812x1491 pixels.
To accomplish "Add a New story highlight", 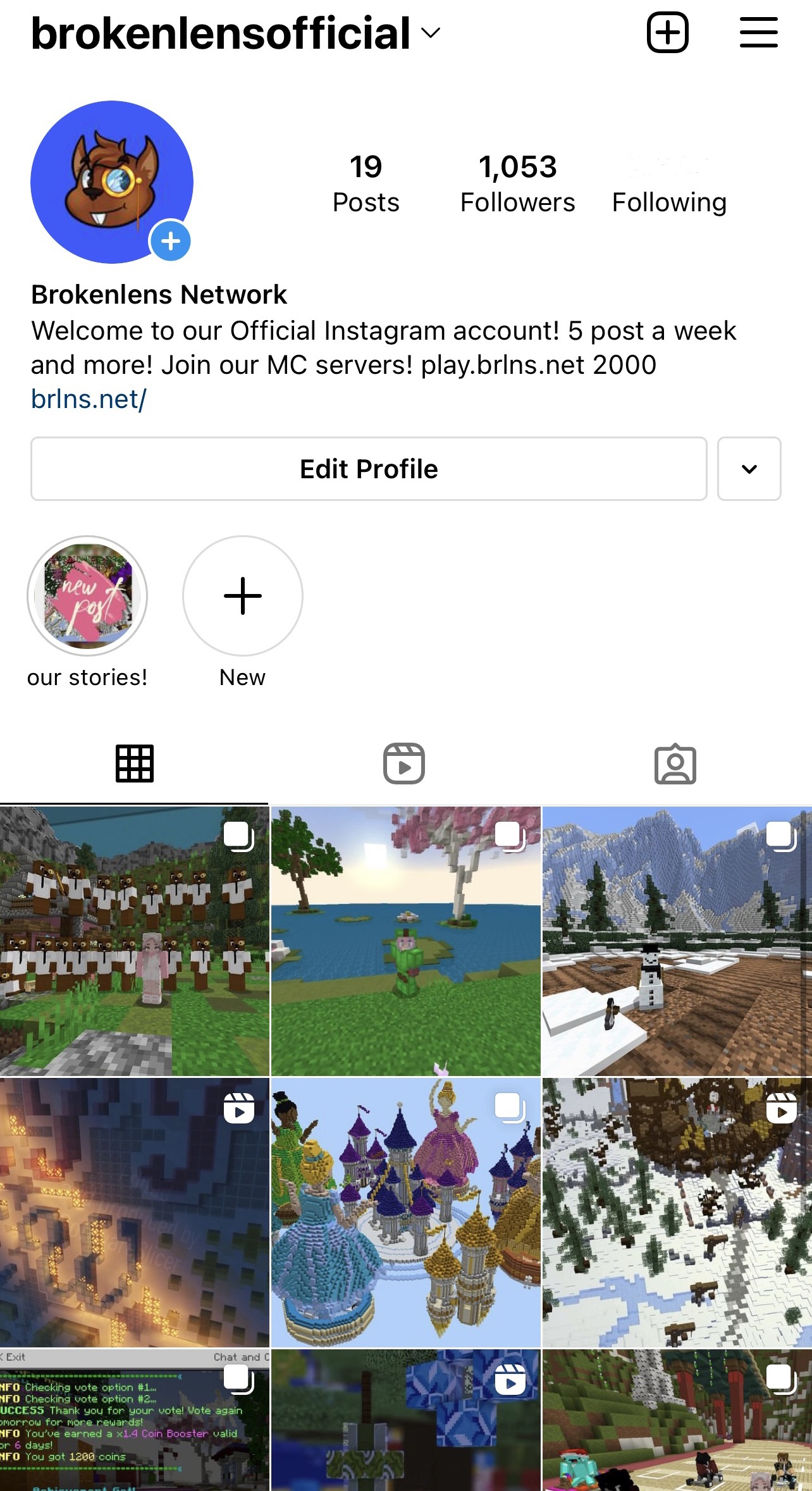I will (242, 596).
